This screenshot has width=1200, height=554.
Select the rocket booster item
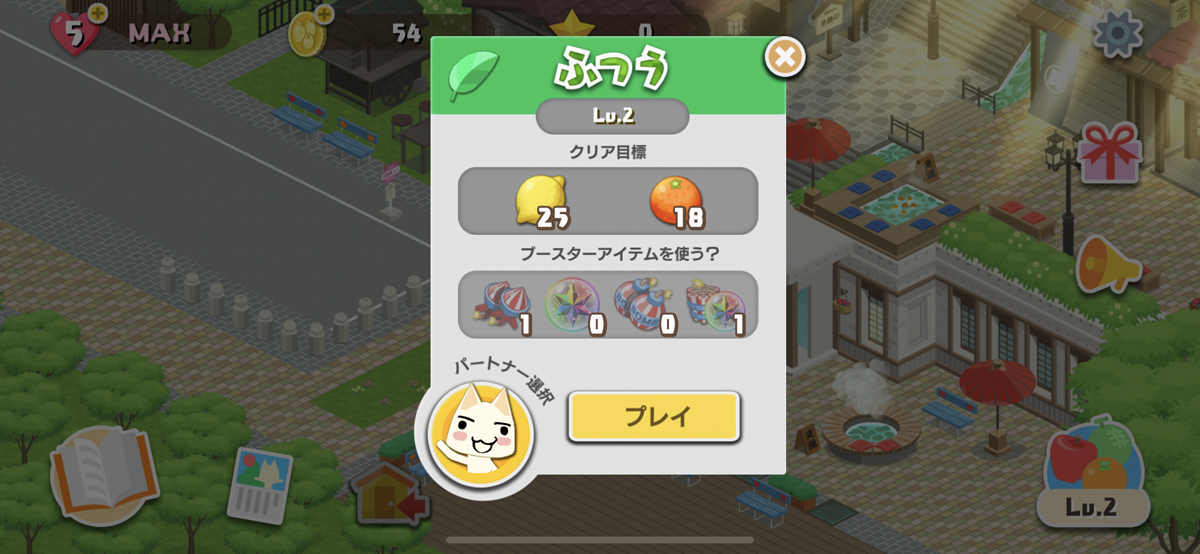(x=497, y=304)
